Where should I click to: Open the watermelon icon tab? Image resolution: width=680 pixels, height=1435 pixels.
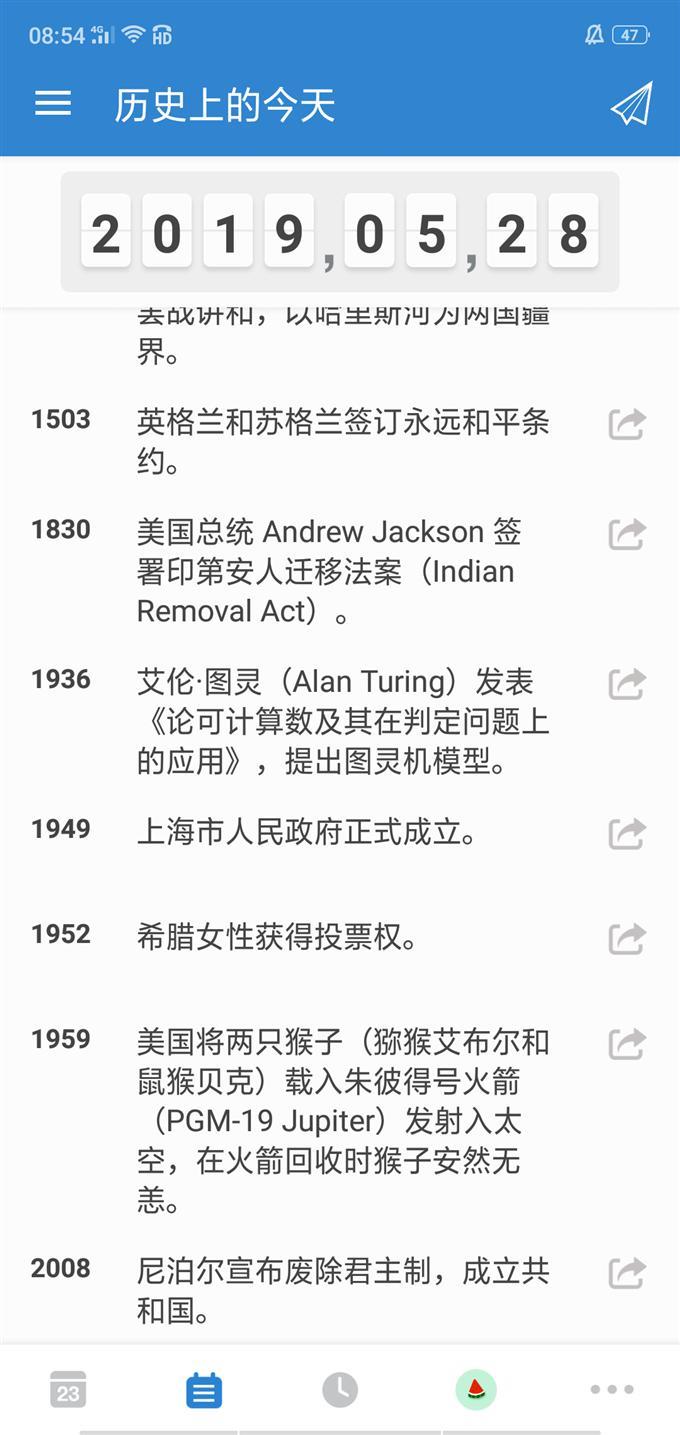[x=476, y=1390]
